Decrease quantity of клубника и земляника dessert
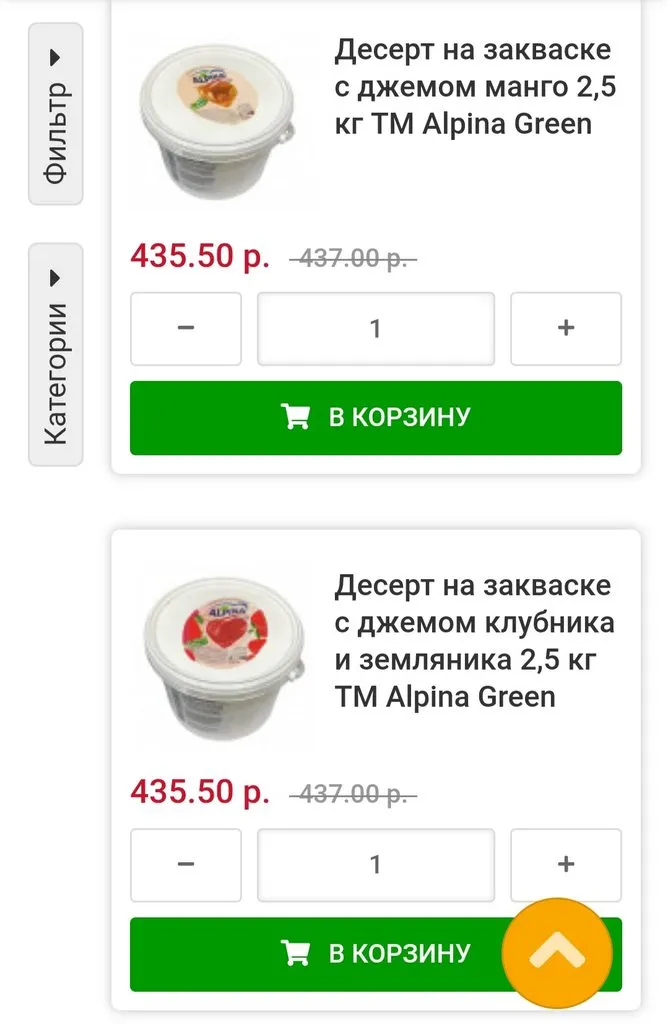This screenshot has height=1024, width=668. (186, 865)
